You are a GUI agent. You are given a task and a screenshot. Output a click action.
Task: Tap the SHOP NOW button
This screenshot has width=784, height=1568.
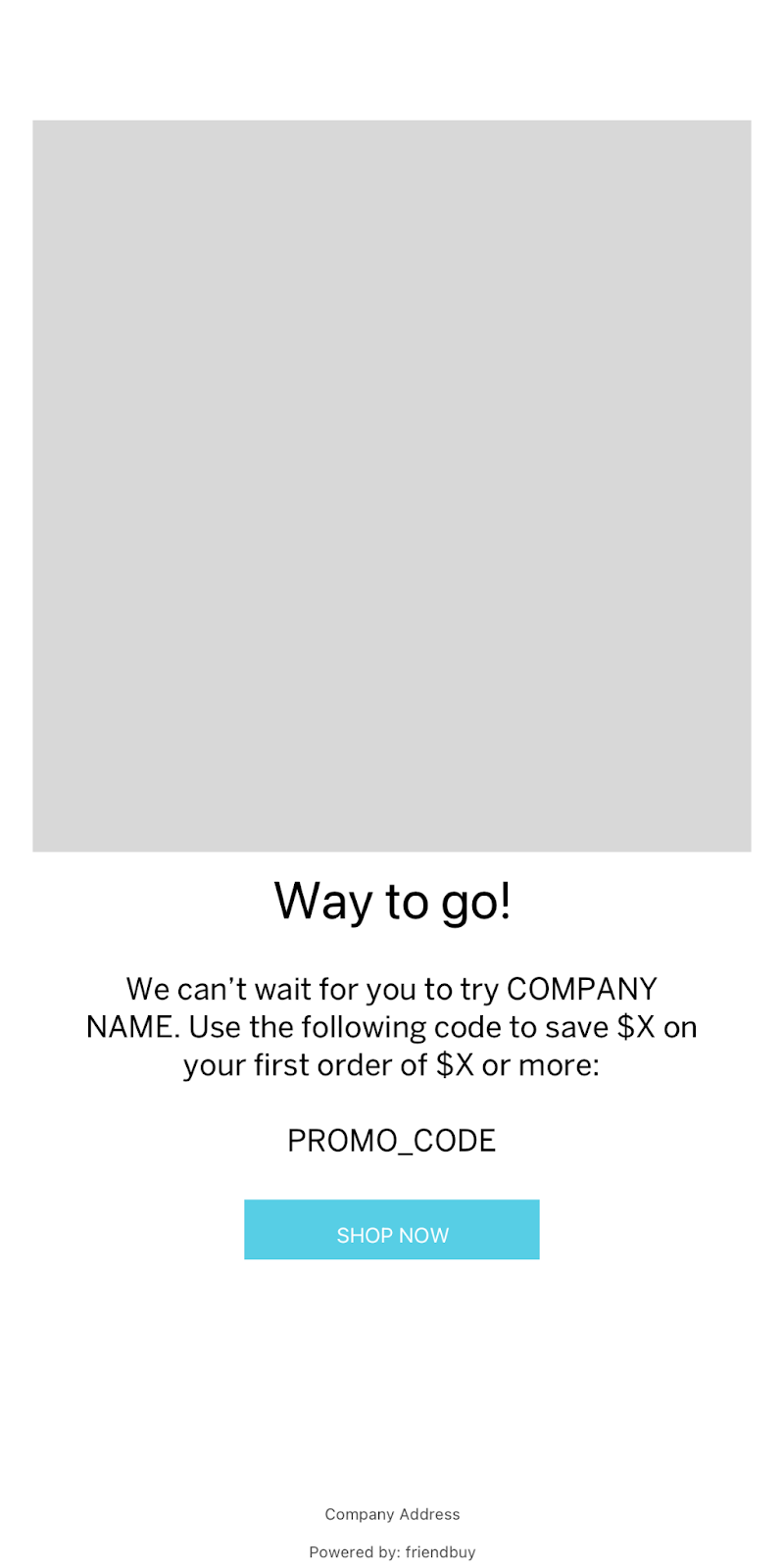coord(392,1230)
